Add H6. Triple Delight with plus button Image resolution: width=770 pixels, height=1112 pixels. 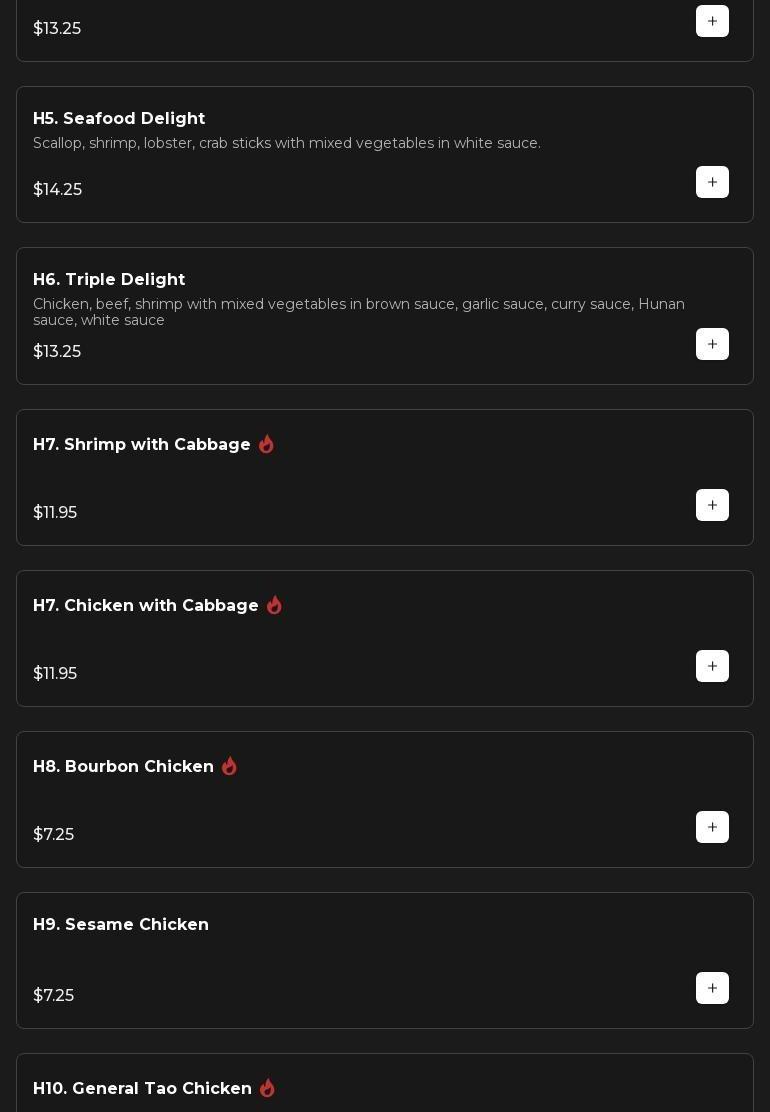click(712, 344)
